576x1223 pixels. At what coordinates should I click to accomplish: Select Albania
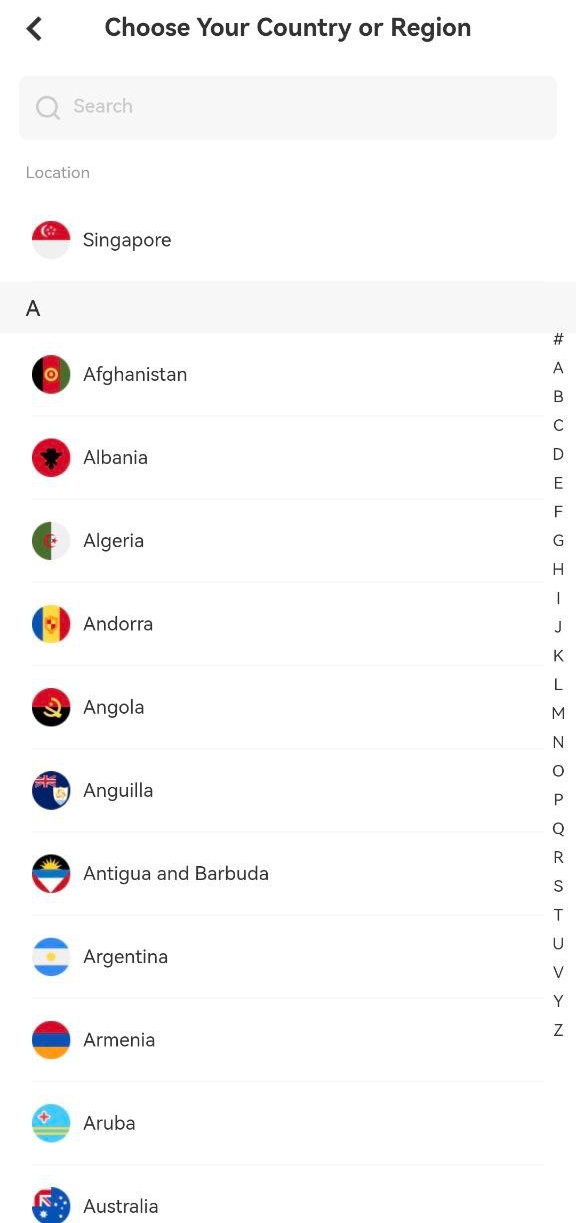(x=288, y=458)
